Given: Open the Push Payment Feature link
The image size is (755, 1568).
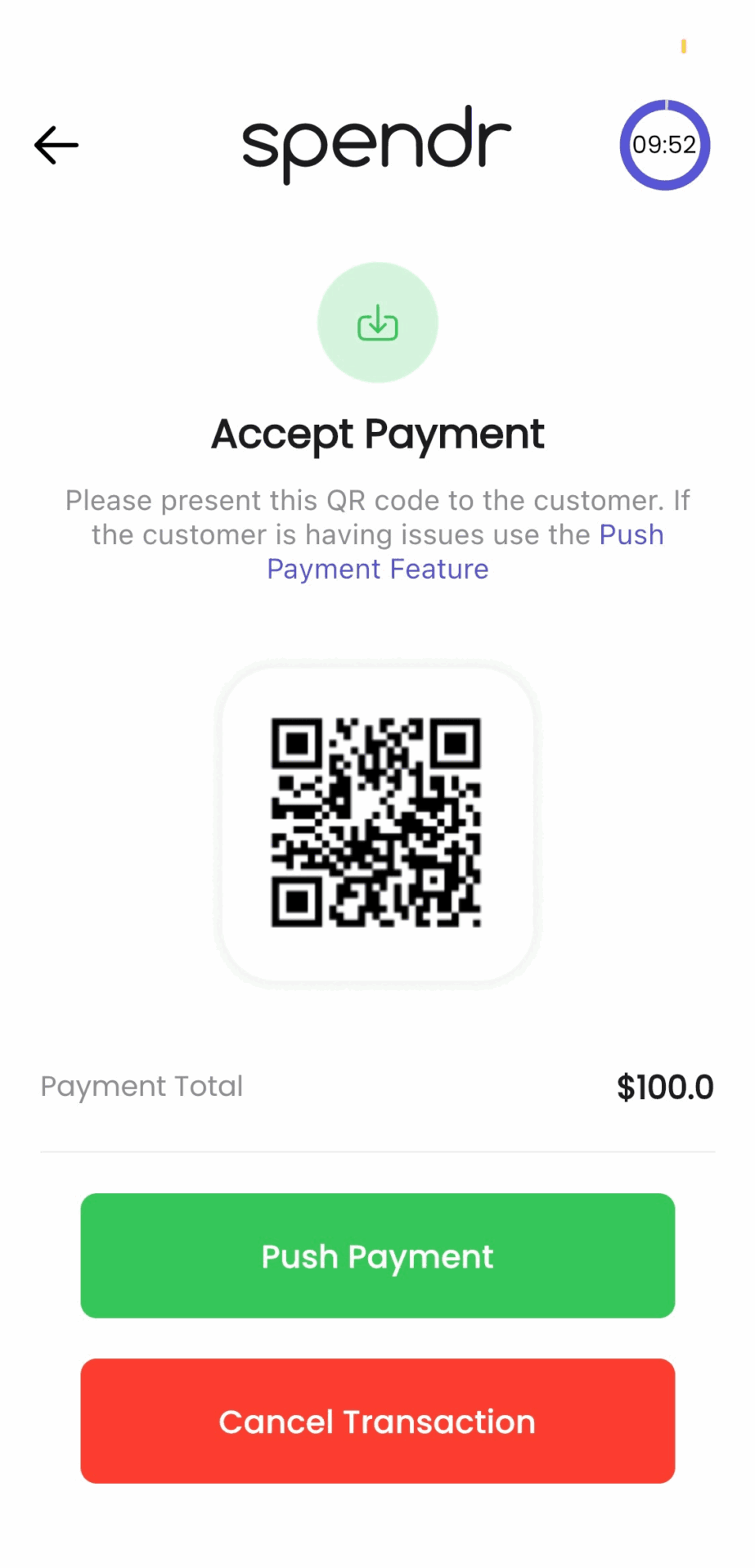Looking at the screenshot, I should (x=377, y=569).
